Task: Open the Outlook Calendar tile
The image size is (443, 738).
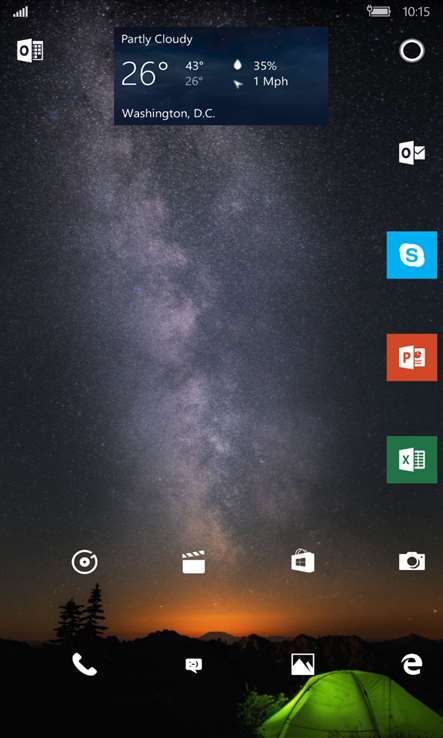Action: tap(30, 51)
